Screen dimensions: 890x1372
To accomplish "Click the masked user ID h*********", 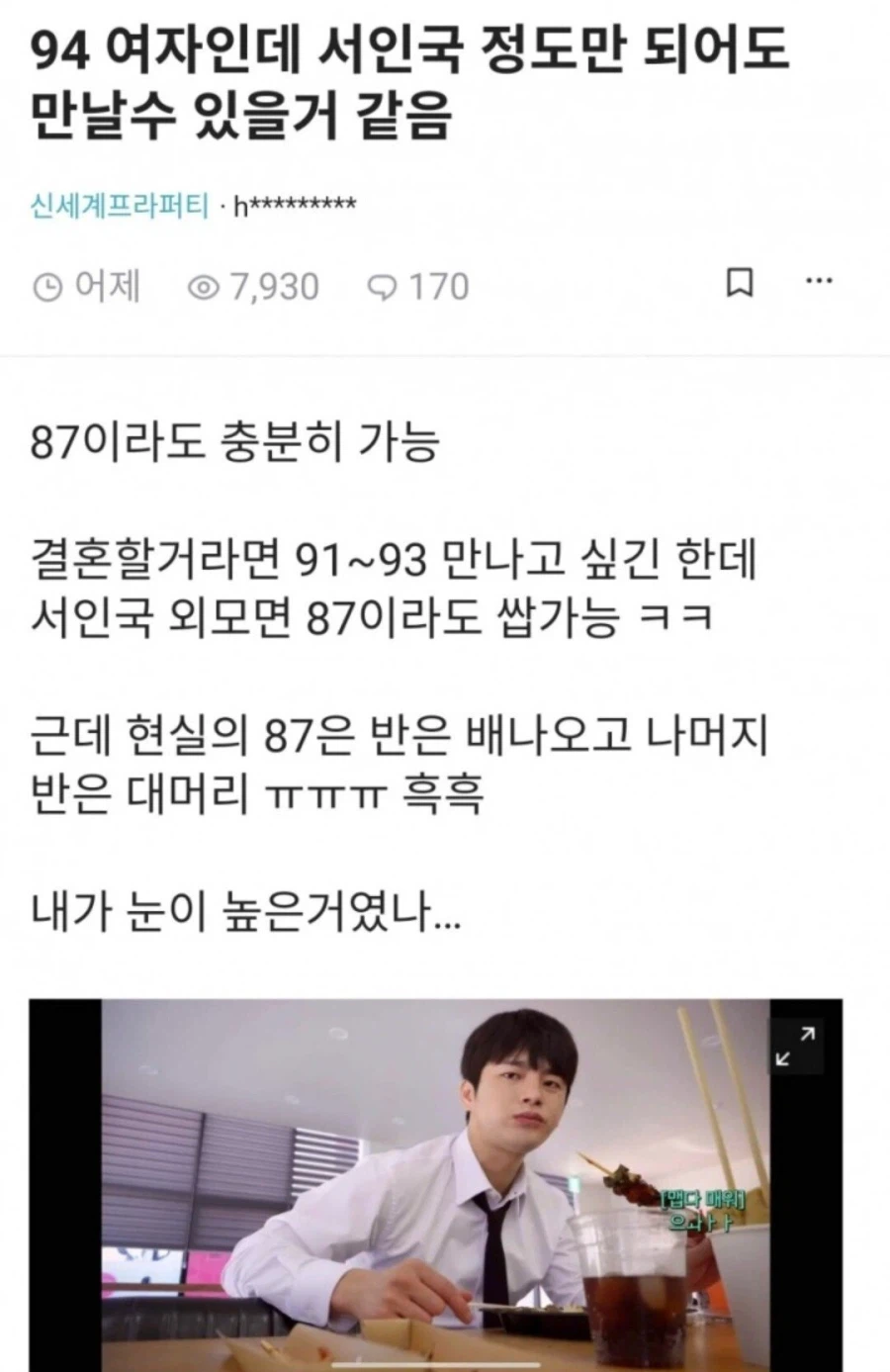I will pyautogui.click(x=295, y=205).
